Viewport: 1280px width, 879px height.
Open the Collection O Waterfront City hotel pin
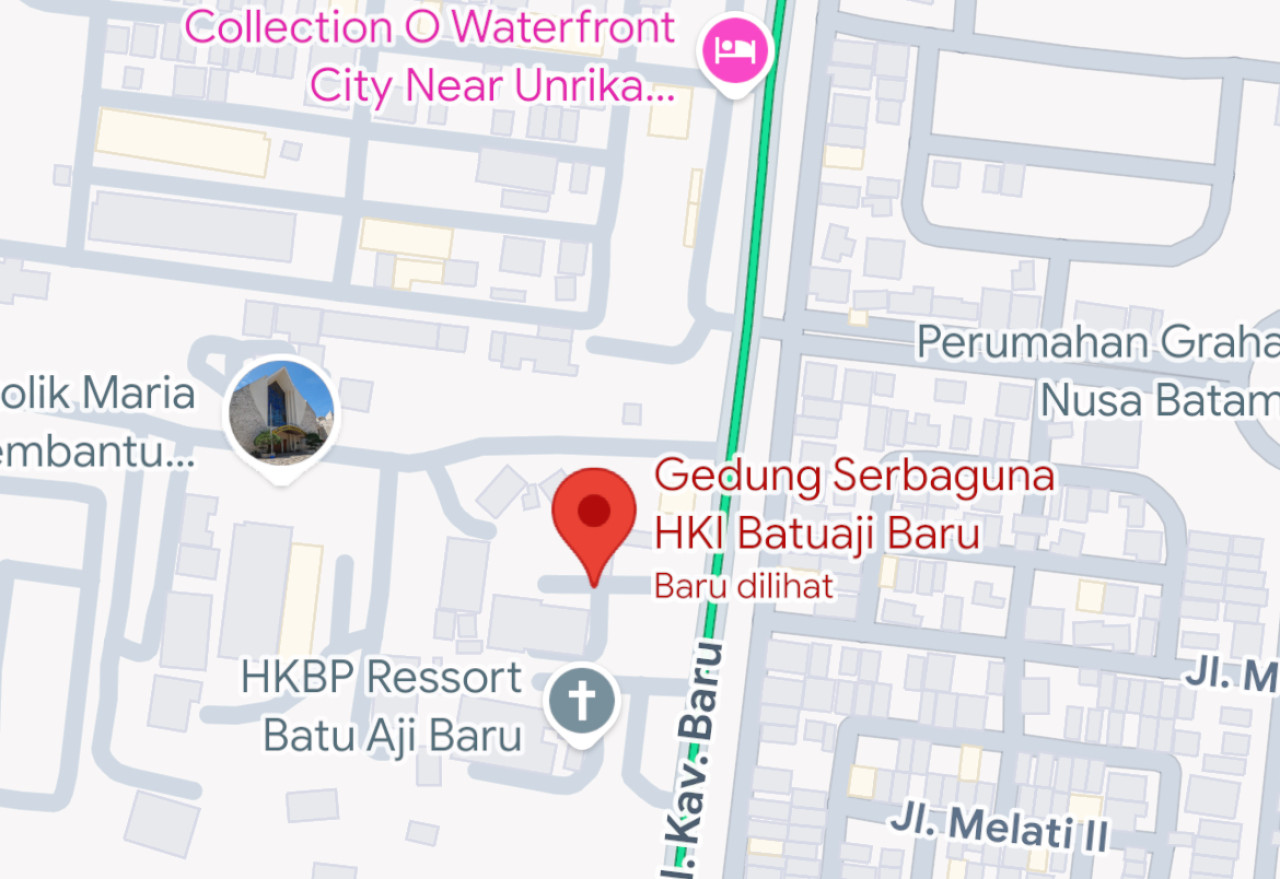click(737, 49)
